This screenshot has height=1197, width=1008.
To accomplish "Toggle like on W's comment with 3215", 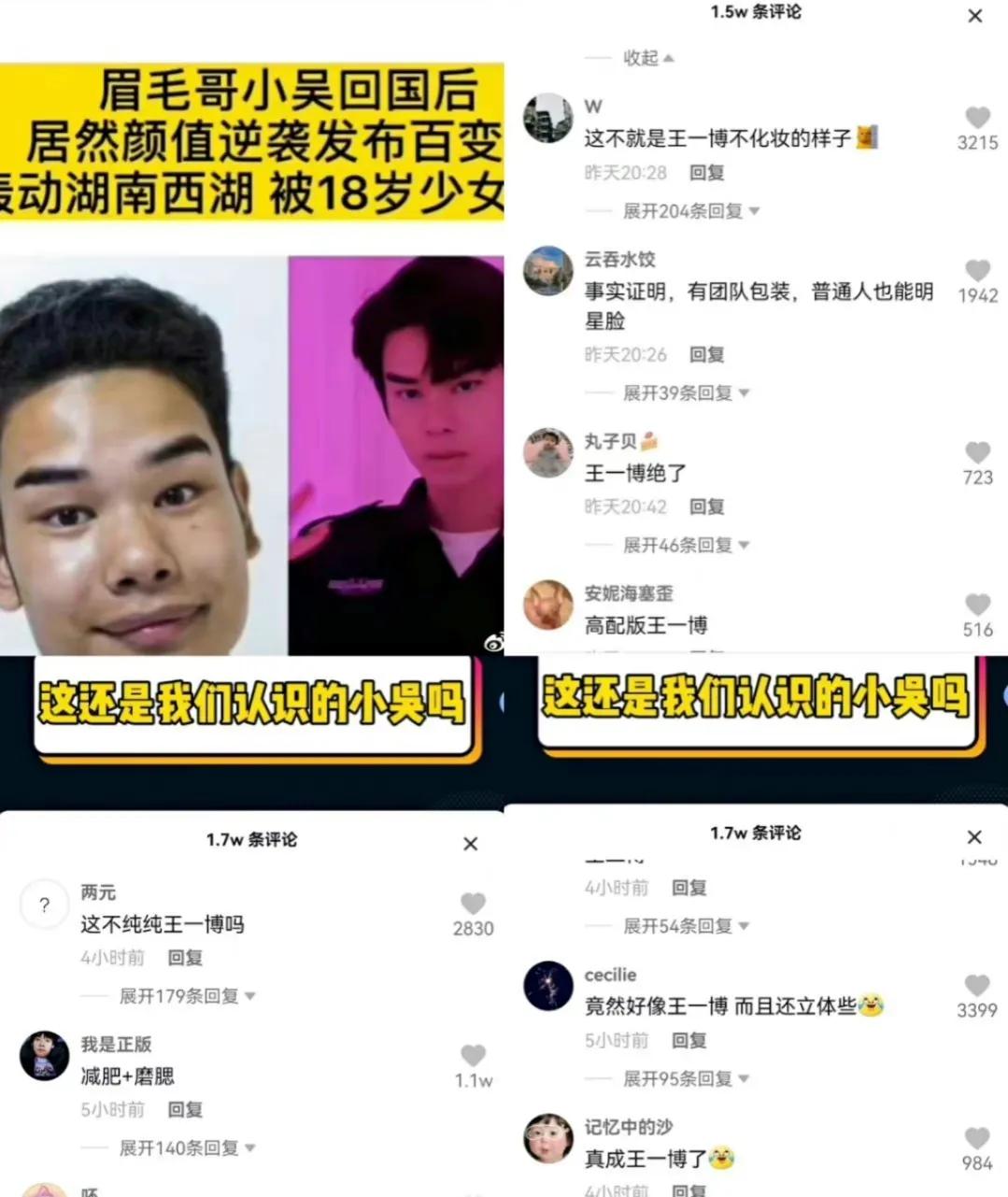I will pos(978,119).
